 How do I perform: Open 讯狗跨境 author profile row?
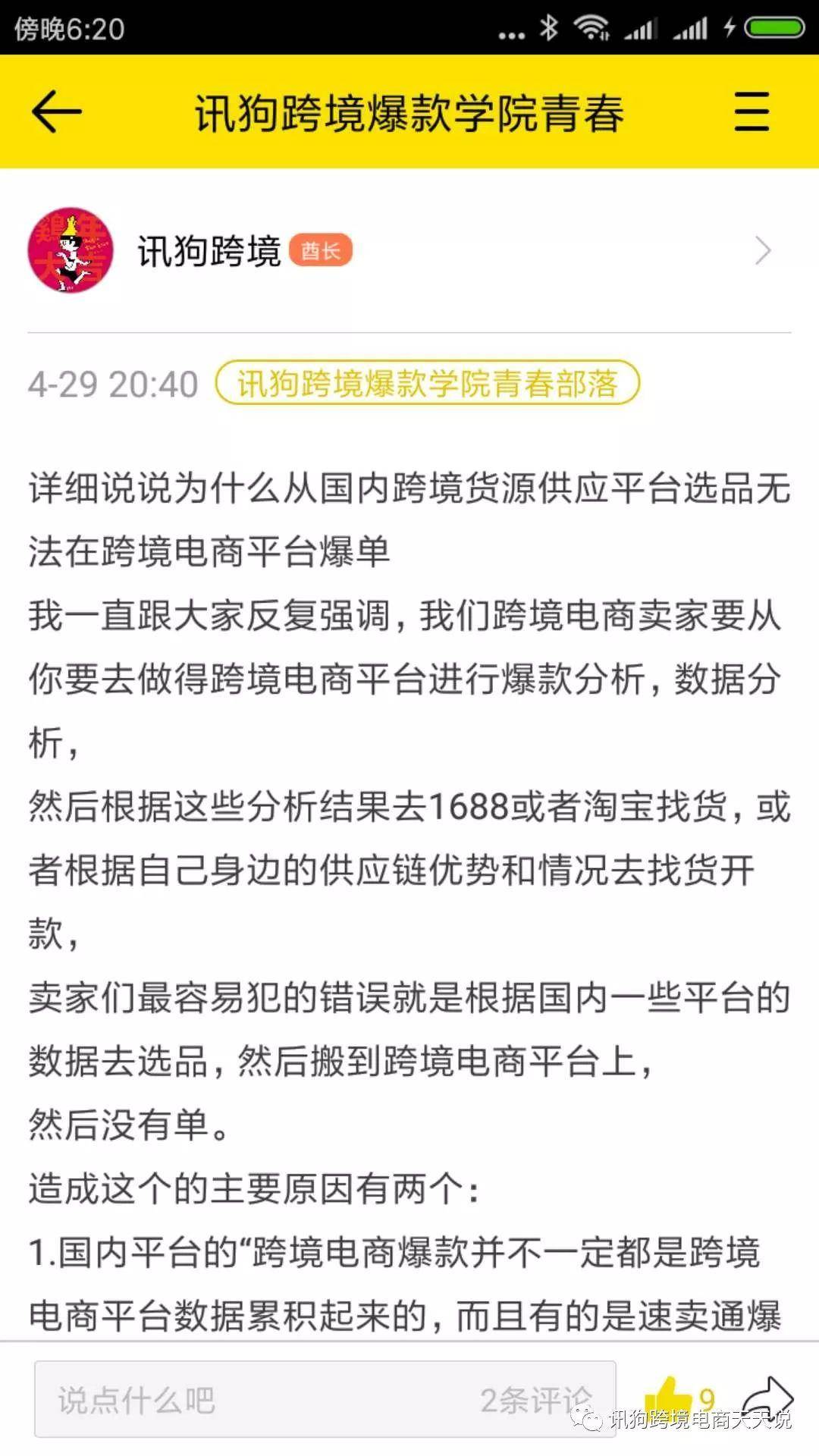click(409, 251)
